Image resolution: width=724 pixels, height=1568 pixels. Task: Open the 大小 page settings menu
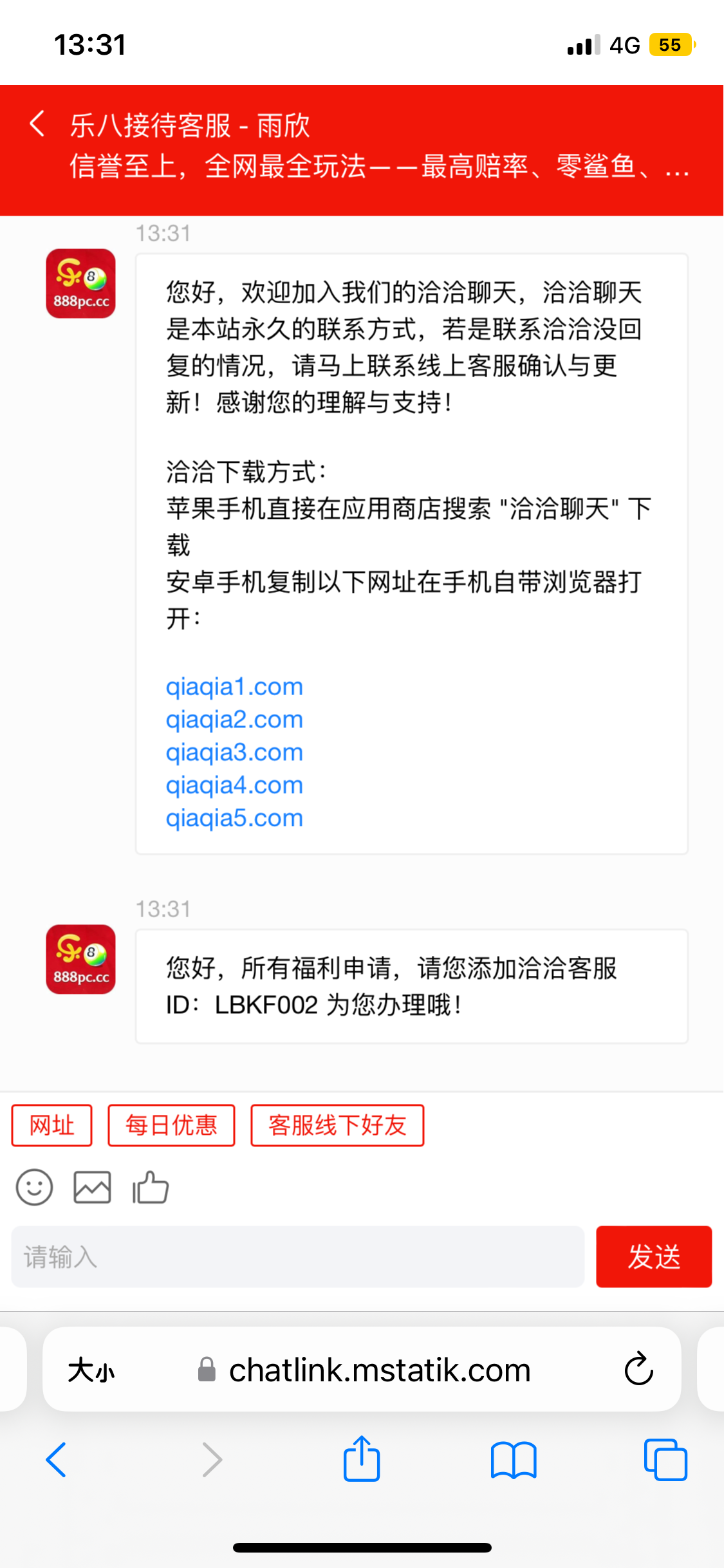[x=91, y=1370]
